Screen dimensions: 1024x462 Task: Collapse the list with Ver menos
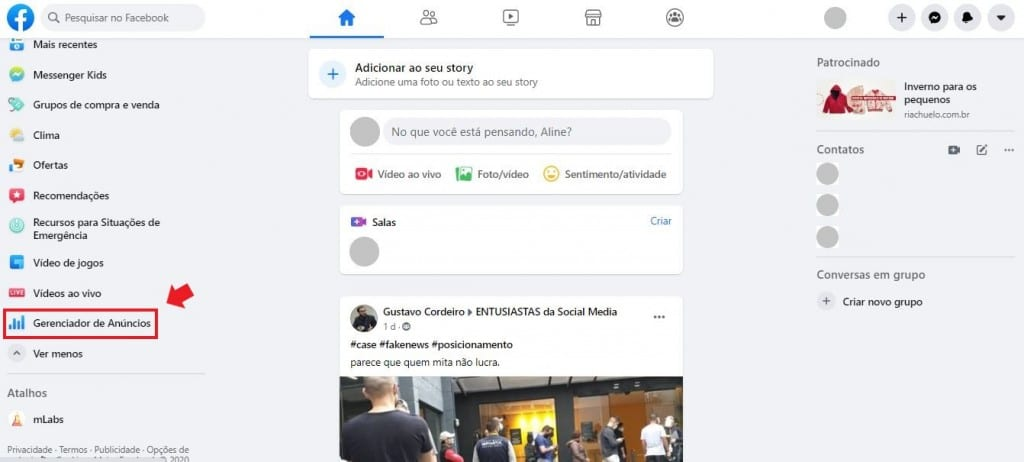(x=57, y=354)
